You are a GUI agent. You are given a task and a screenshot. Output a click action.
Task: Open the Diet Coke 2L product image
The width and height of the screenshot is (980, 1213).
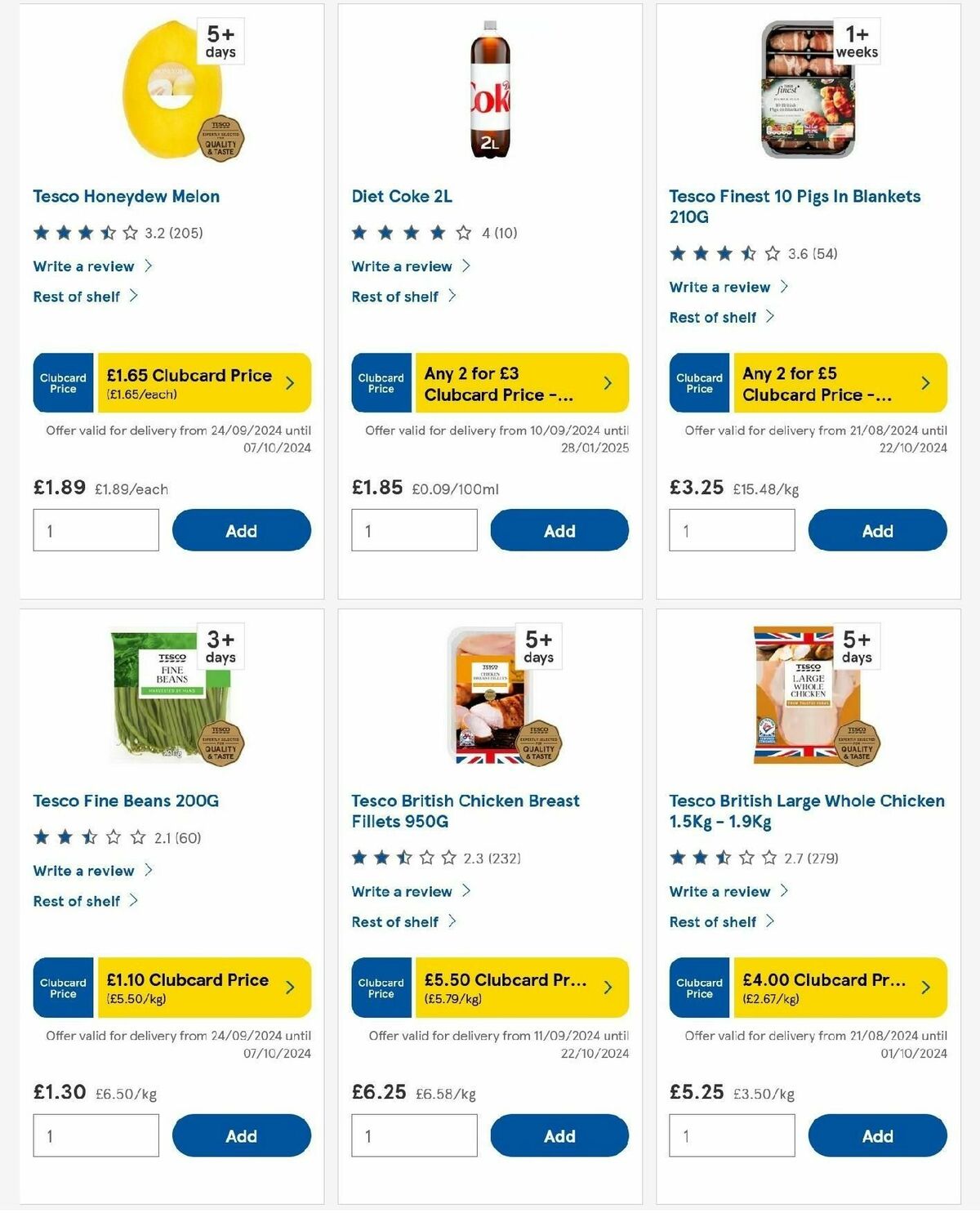490,90
